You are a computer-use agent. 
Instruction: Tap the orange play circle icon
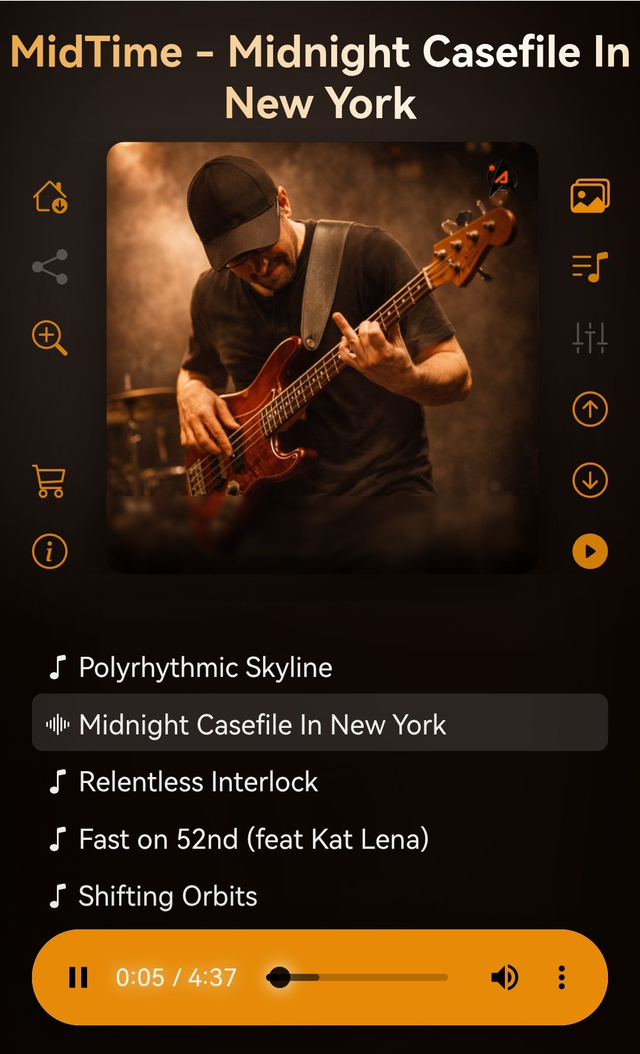590,551
